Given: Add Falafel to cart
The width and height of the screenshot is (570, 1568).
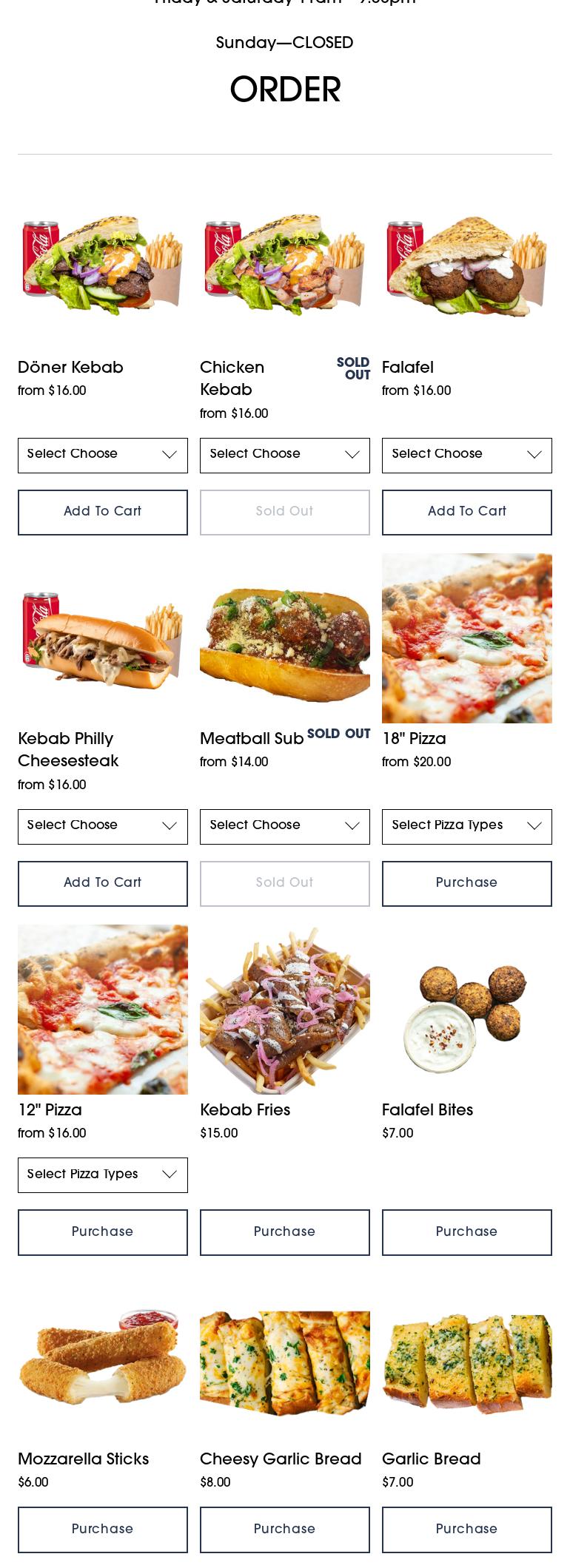Looking at the screenshot, I should point(466,512).
